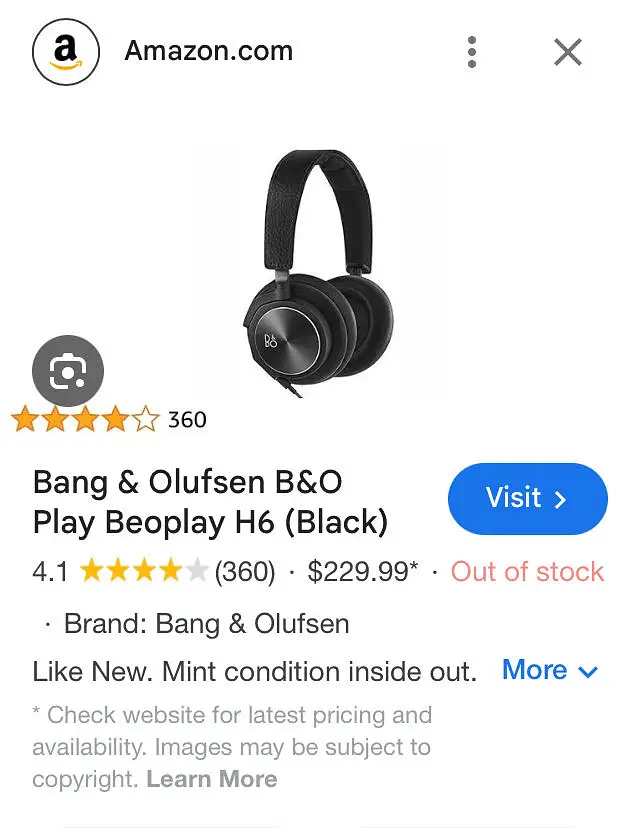The height and width of the screenshot is (828, 640).
Task: Open the Learn More copyright link
Action: pos(211,779)
